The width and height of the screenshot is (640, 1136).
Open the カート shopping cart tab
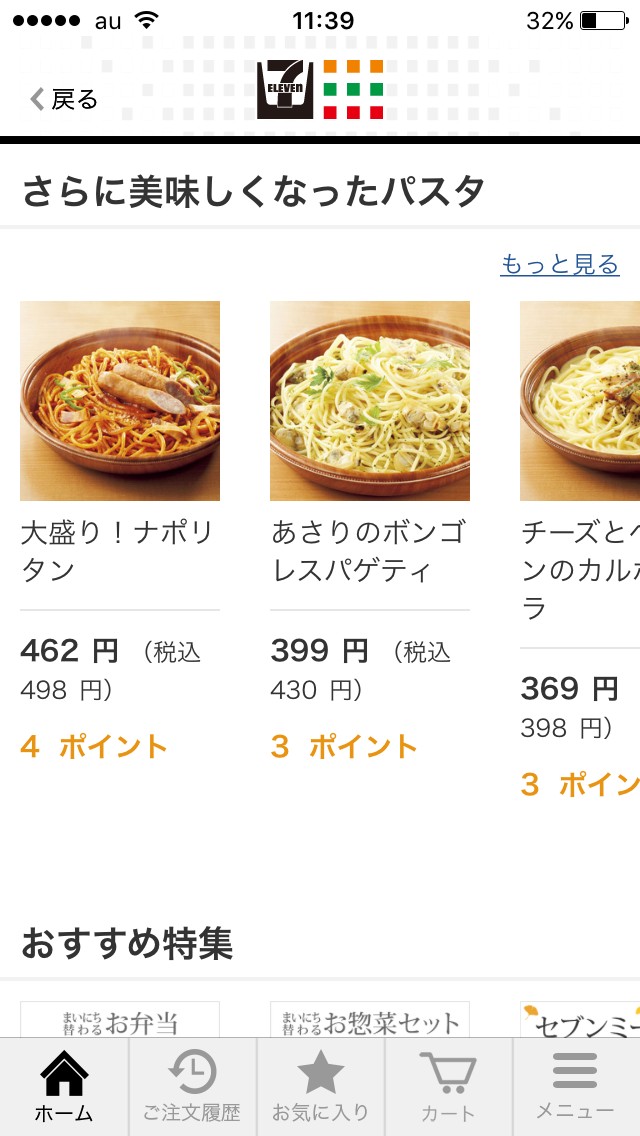[448, 1087]
